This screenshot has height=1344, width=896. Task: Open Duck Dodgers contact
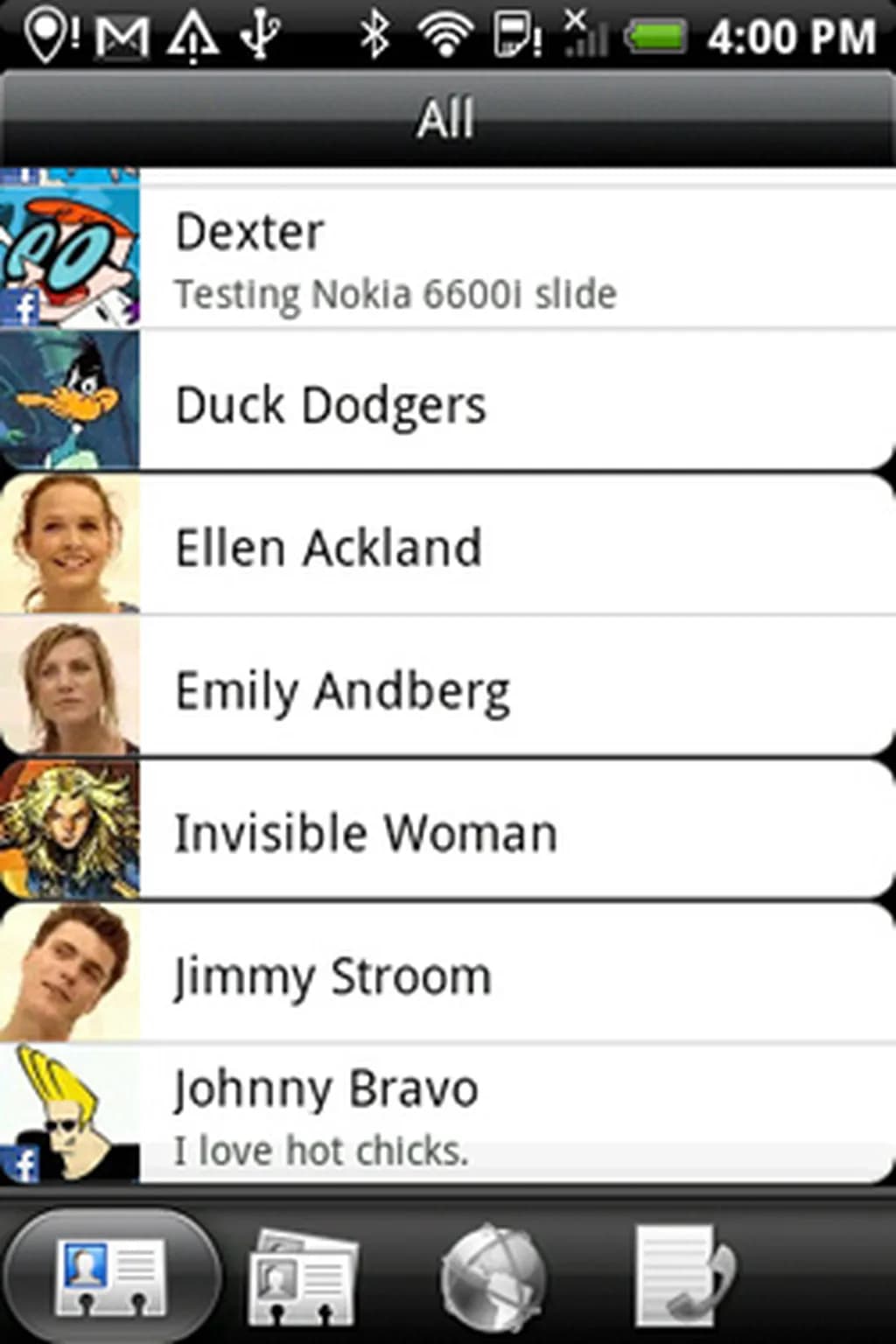coord(516,404)
